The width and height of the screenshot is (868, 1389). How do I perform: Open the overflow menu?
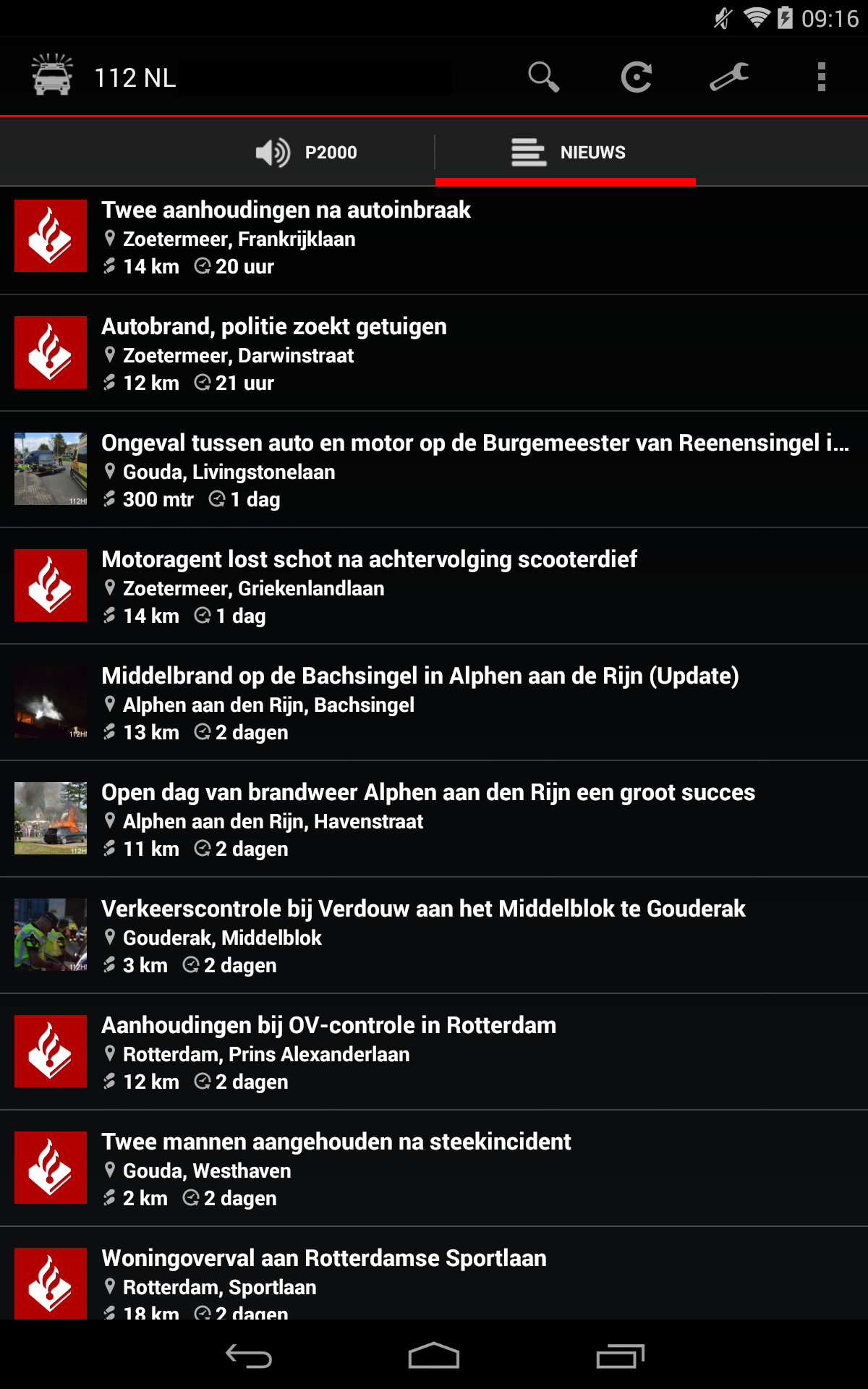(x=821, y=77)
